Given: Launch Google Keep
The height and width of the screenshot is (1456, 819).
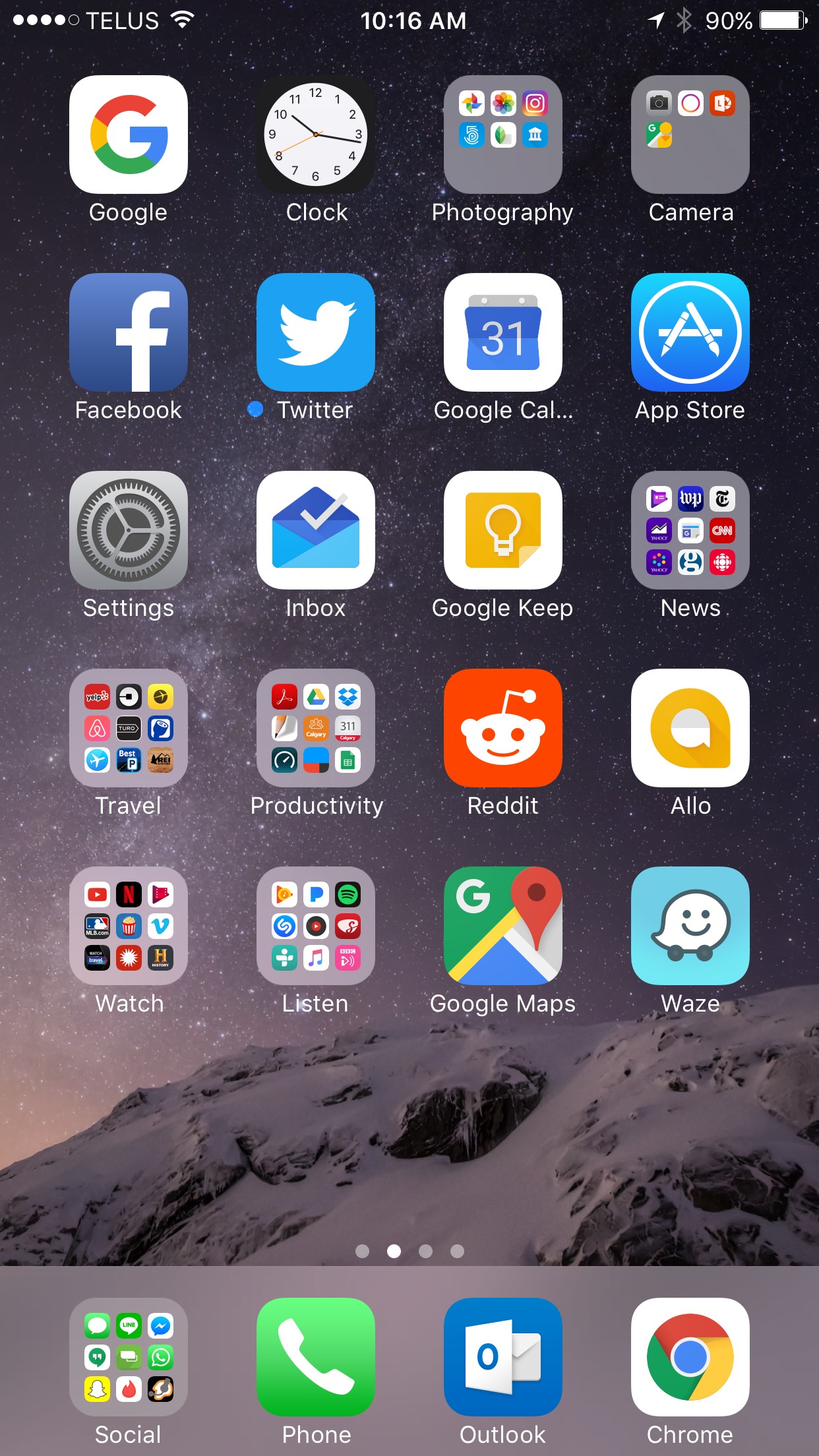Looking at the screenshot, I should [x=503, y=530].
